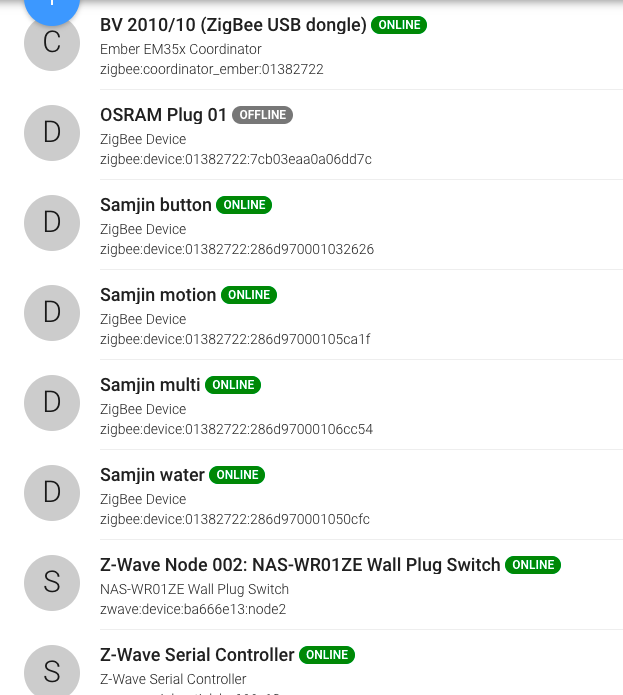View Samjin motion device details
Viewport: 623px width, 695px height.
(158, 295)
